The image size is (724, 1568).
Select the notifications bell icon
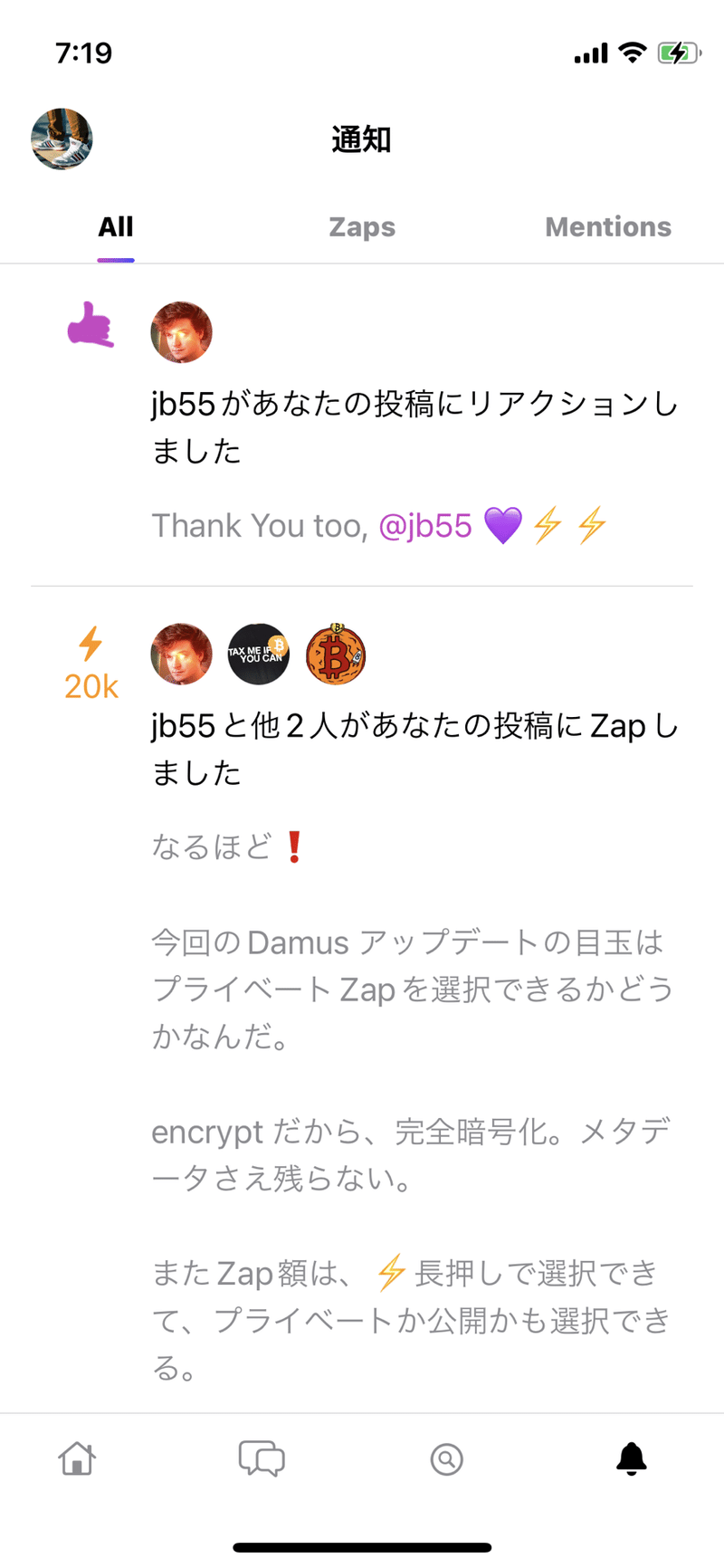[632, 1458]
